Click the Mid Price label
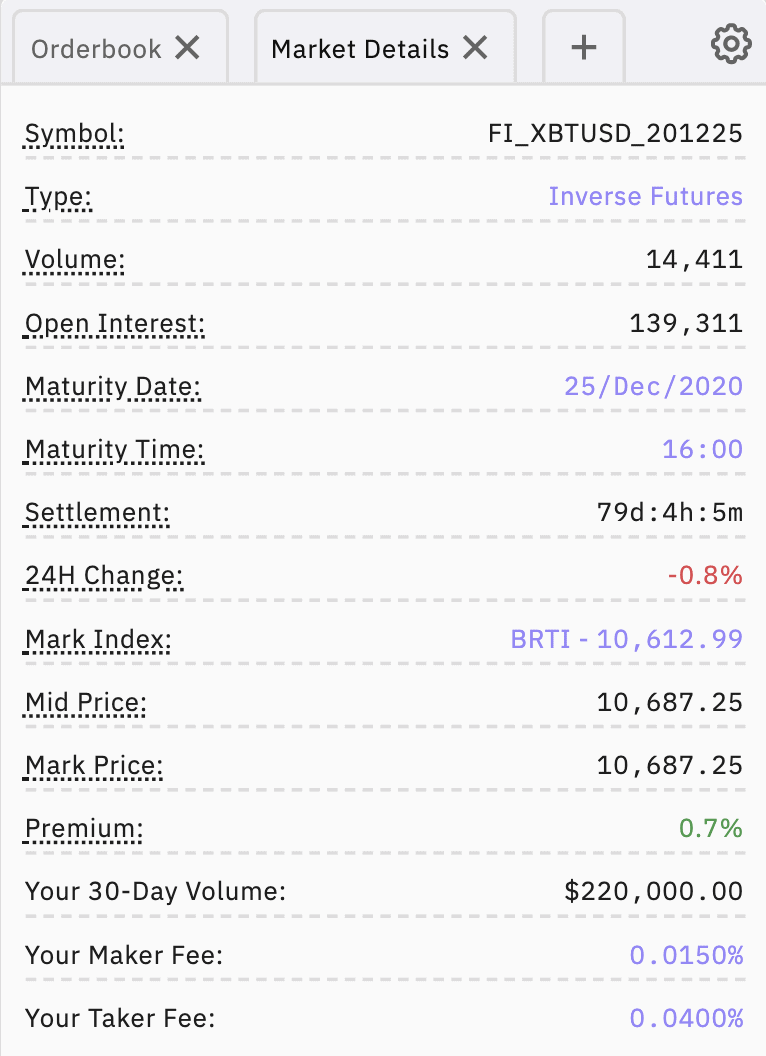The height and width of the screenshot is (1056, 766). (84, 702)
